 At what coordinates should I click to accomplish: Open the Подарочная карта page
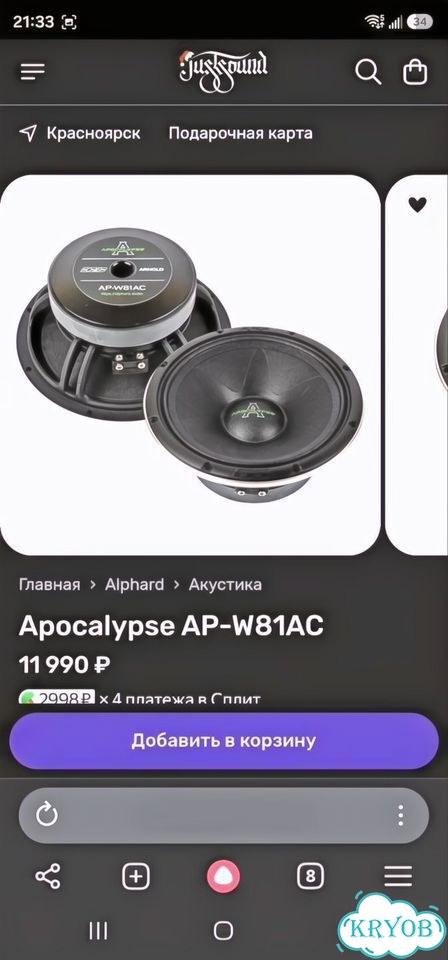[x=241, y=133]
